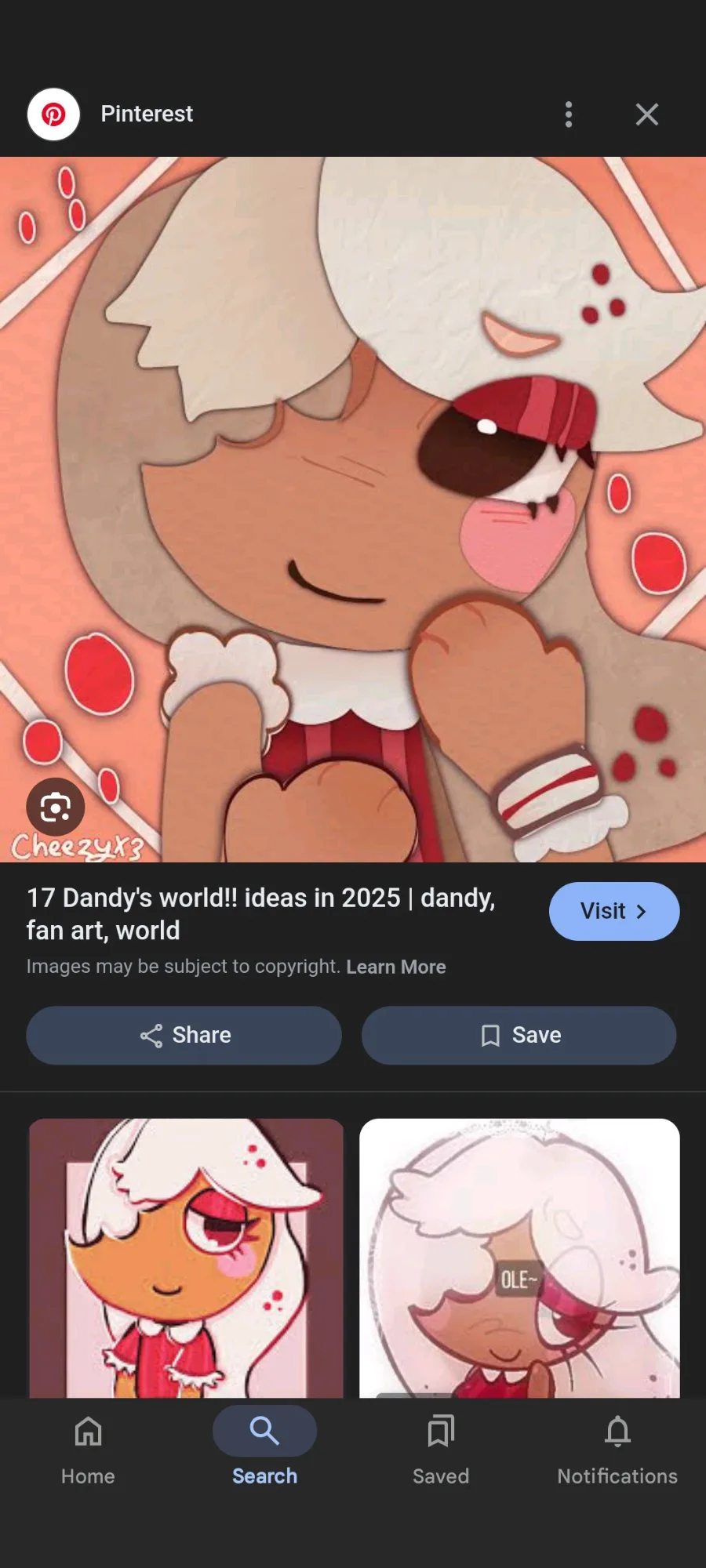This screenshot has height=1568, width=706.
Task: Open the related image with red dress character
Action: coord(186,1258)
